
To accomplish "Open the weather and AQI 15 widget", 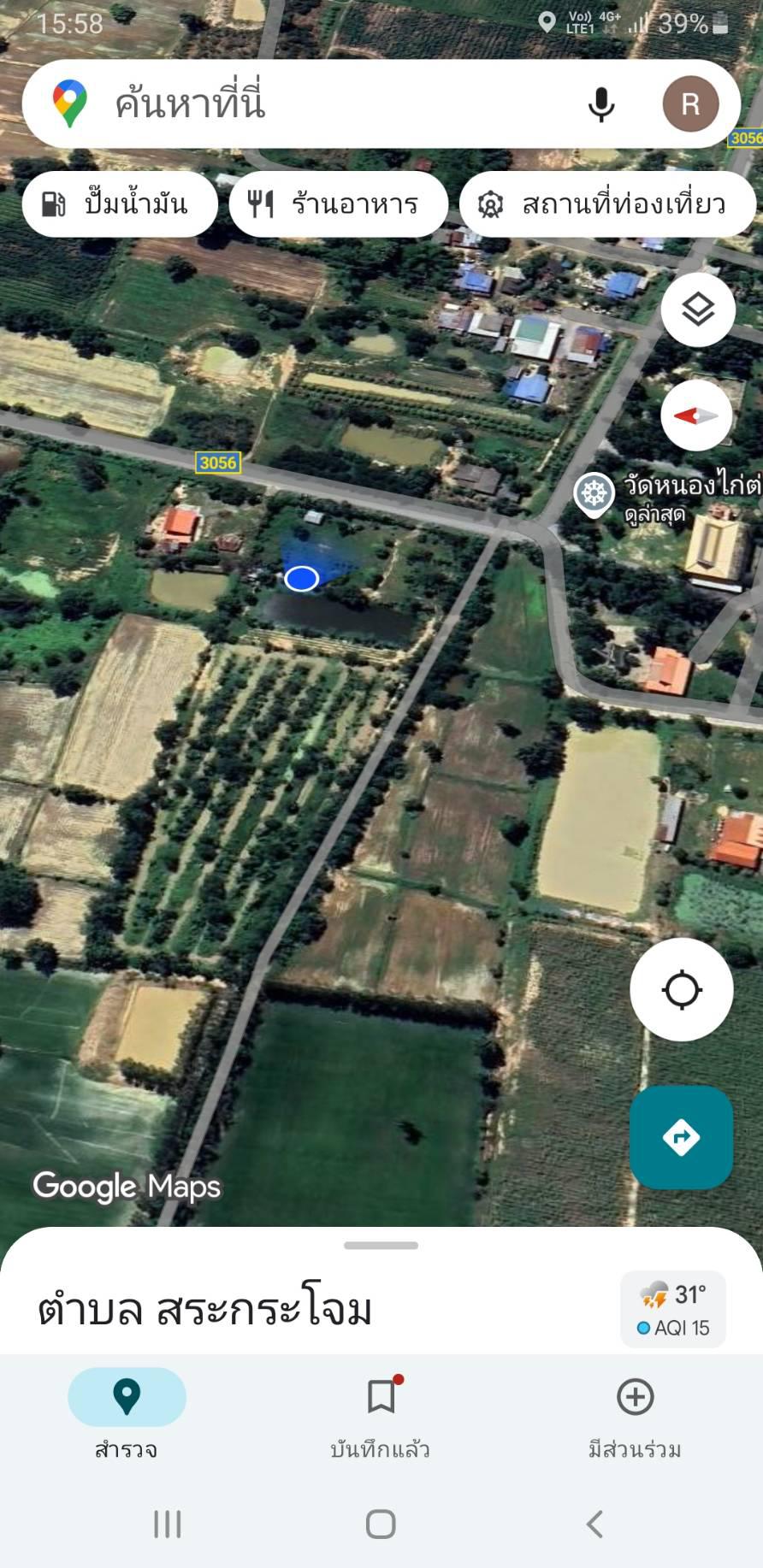I will 673,1309.
